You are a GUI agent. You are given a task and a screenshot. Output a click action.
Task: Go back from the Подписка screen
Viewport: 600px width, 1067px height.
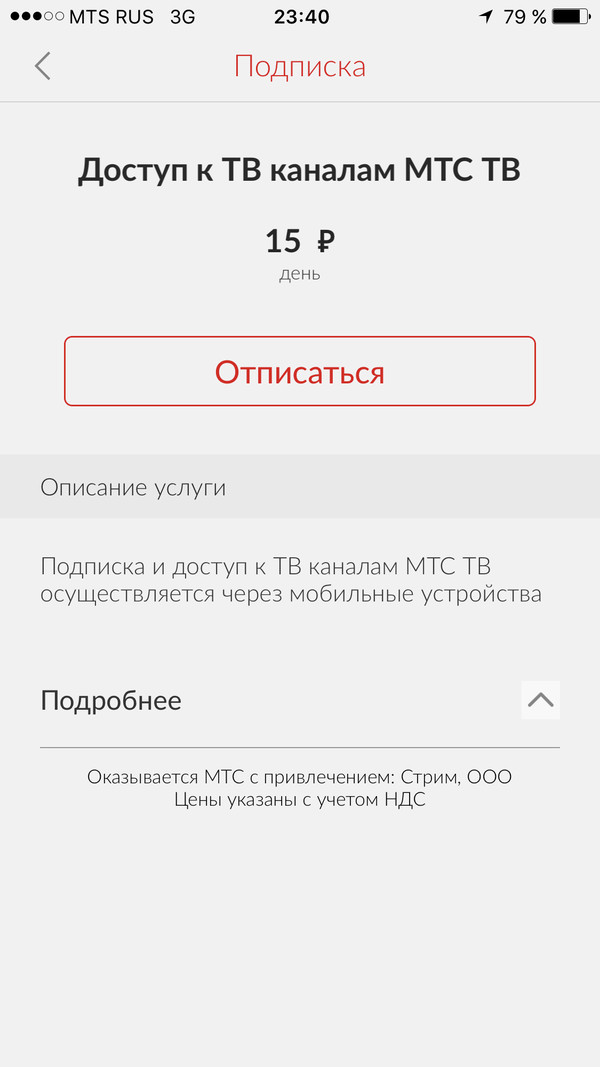pyautogui.click(x=42, y=66)
